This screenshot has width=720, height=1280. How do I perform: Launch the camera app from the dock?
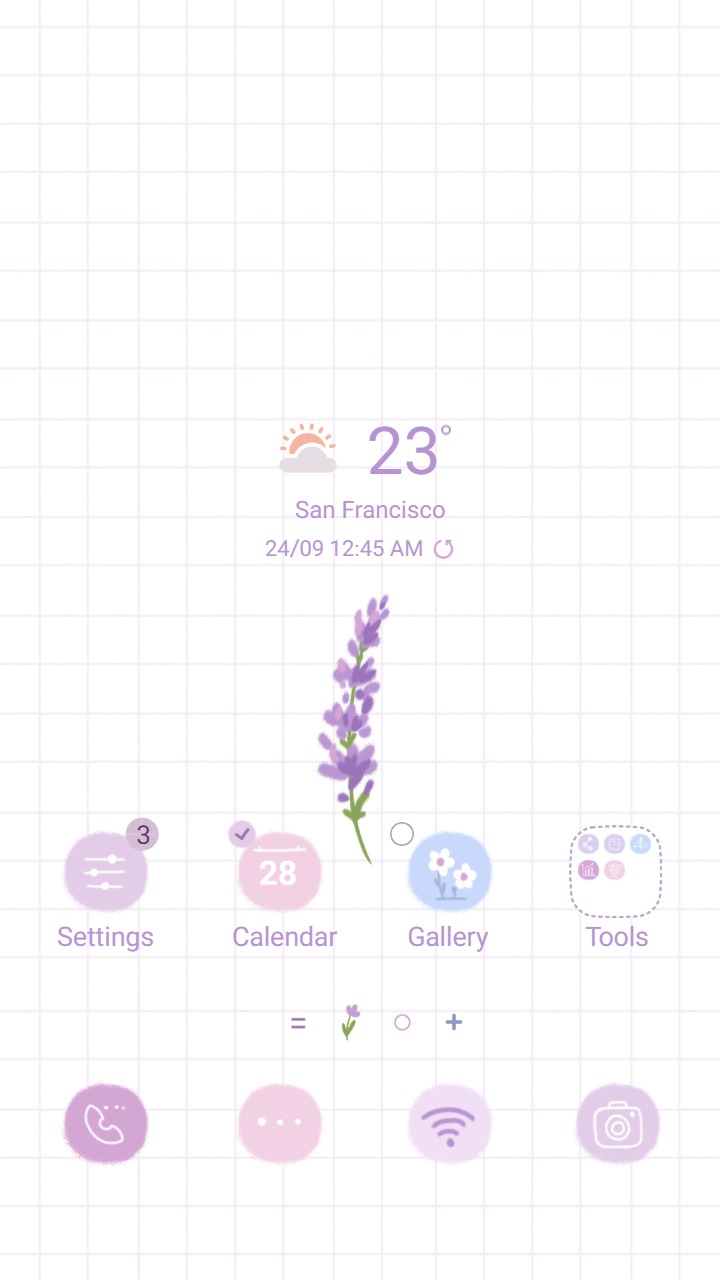(x=617, y=1123)
